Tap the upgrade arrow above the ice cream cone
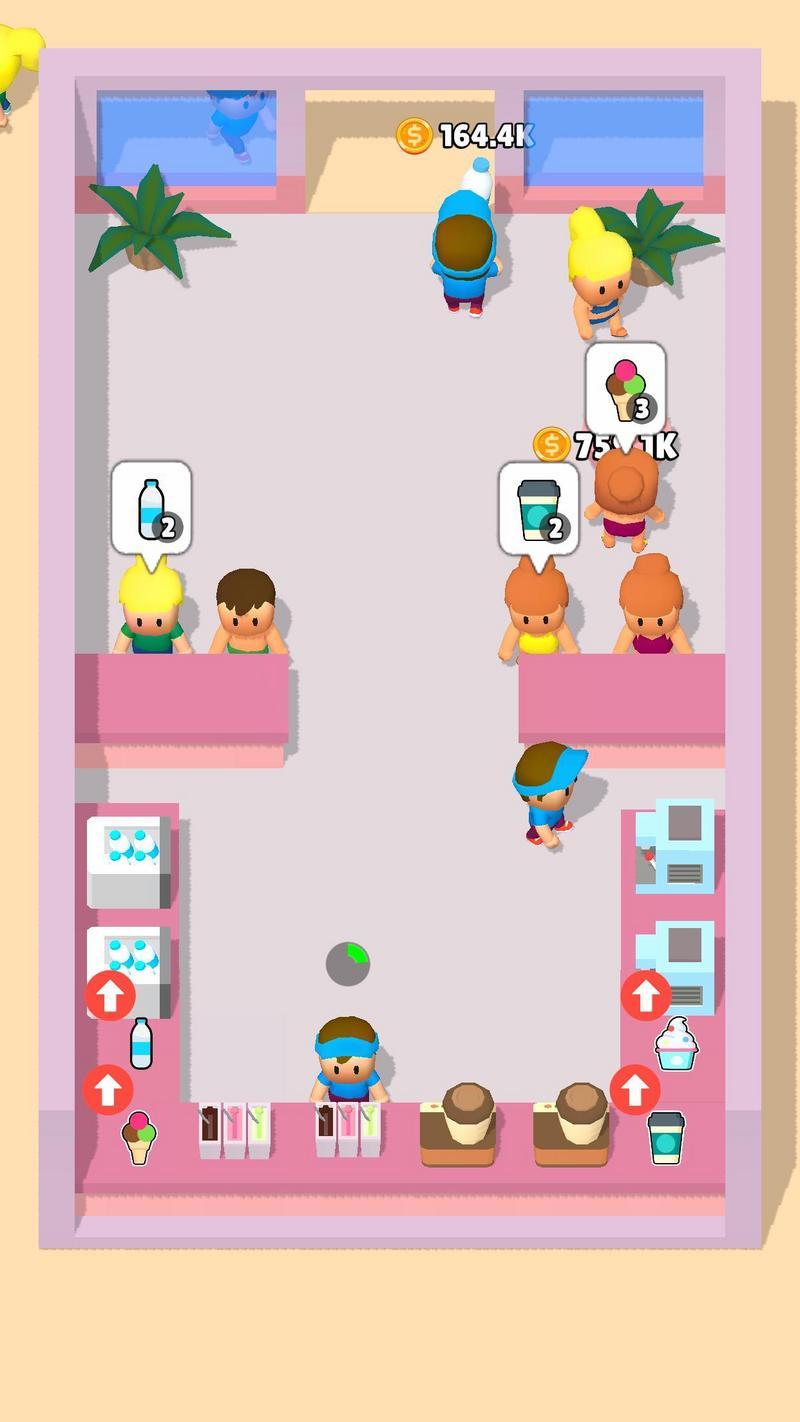Image resolution: width=800 pixels, height=1422 pixels. [108, 1089]
